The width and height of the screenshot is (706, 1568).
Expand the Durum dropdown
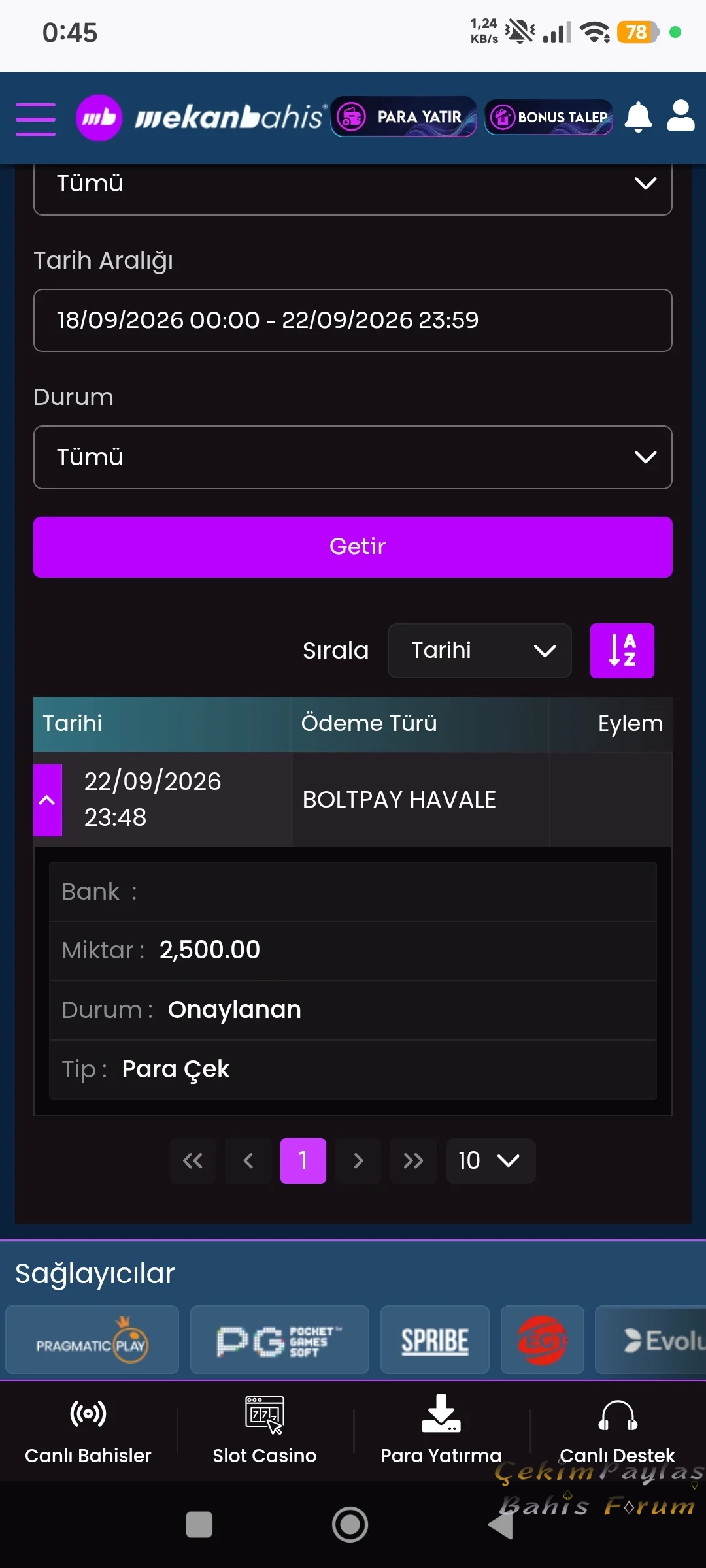(x=353, y=457)
